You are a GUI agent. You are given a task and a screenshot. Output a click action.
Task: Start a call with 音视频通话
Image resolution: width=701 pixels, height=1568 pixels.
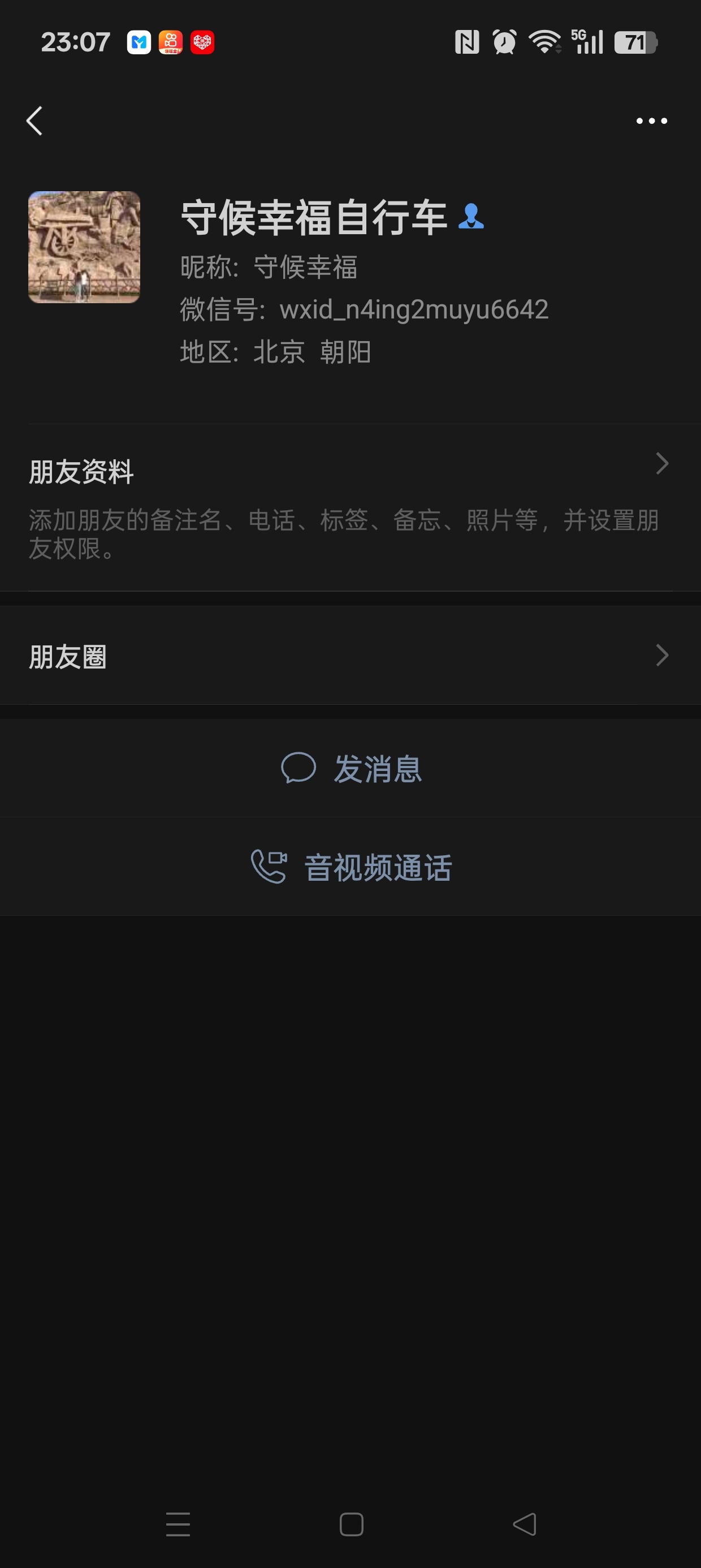coord(350,867)
